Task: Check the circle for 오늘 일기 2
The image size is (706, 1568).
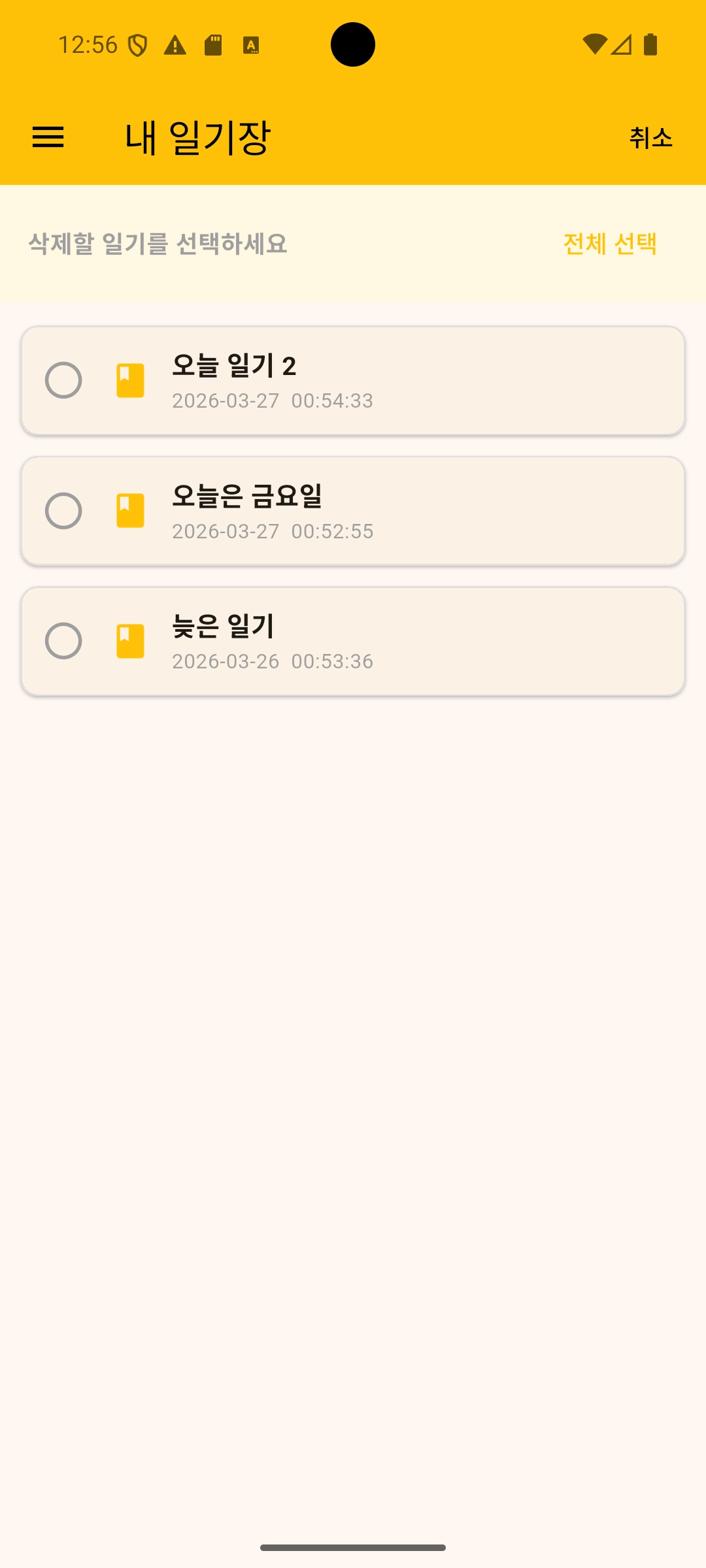Action: point(63,380)
